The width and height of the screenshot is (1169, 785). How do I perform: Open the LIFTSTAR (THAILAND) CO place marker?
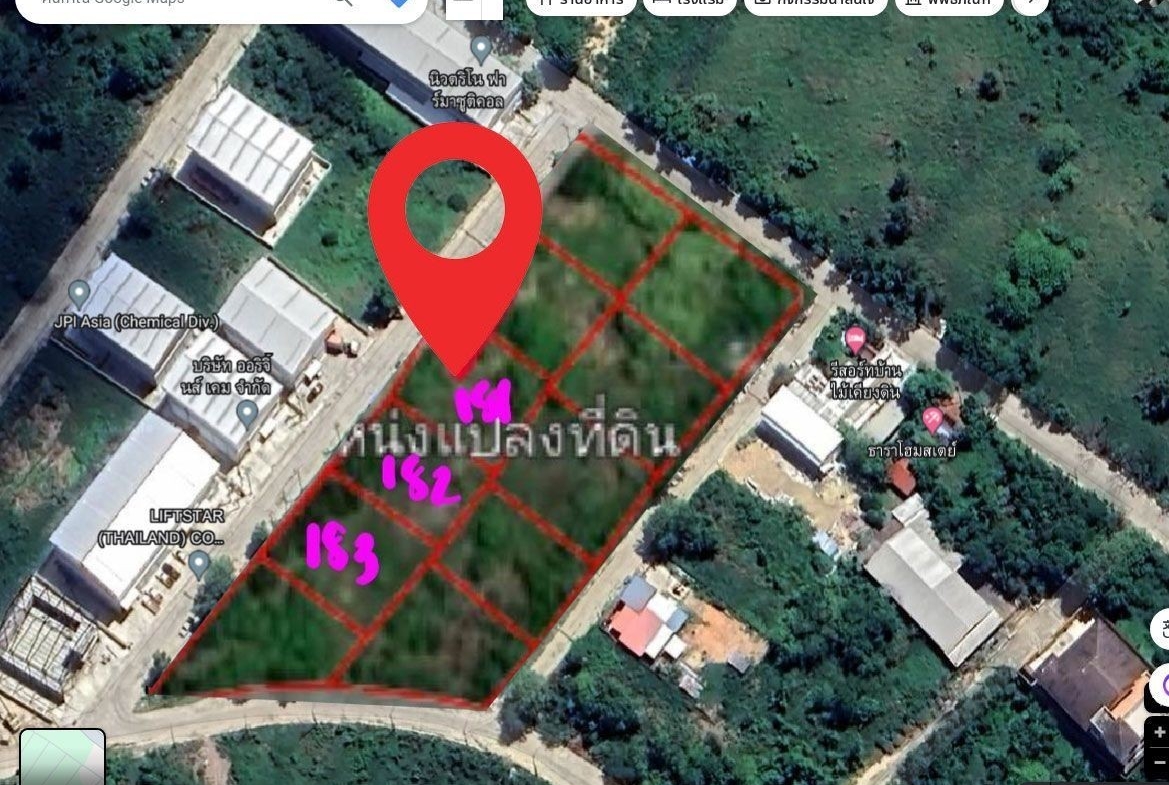(199, 565)
